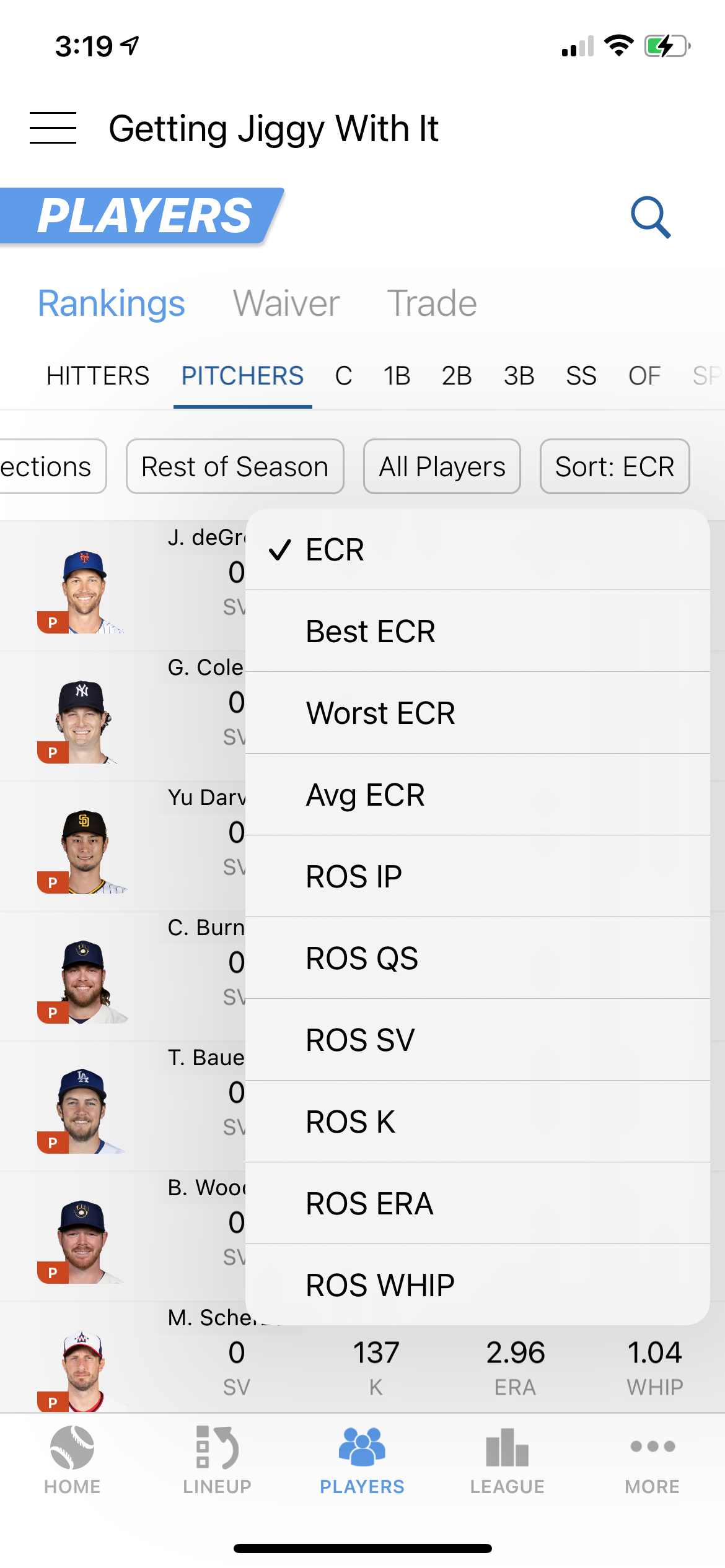Switch to the Trade tab
725x1568 pixels.
pos(432,303)
